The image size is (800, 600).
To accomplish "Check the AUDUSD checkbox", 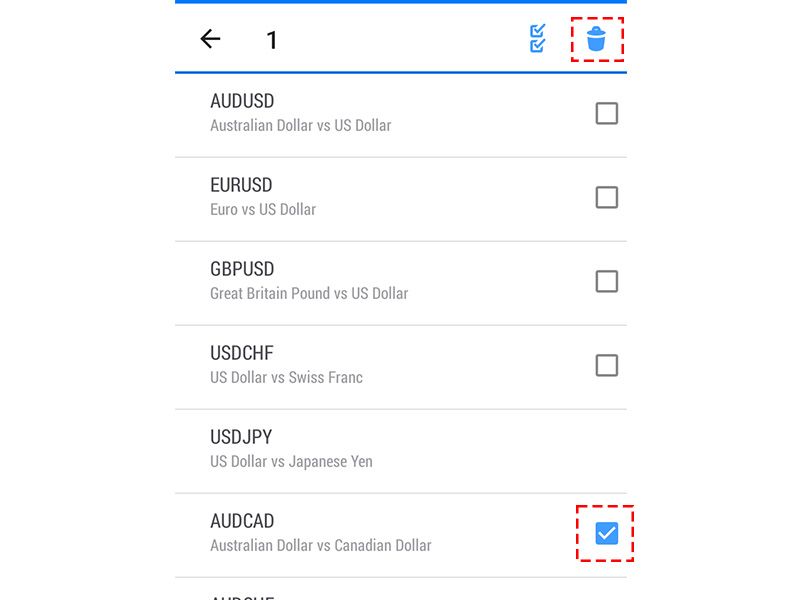I will pyautogui.click(x=606, y=113).
